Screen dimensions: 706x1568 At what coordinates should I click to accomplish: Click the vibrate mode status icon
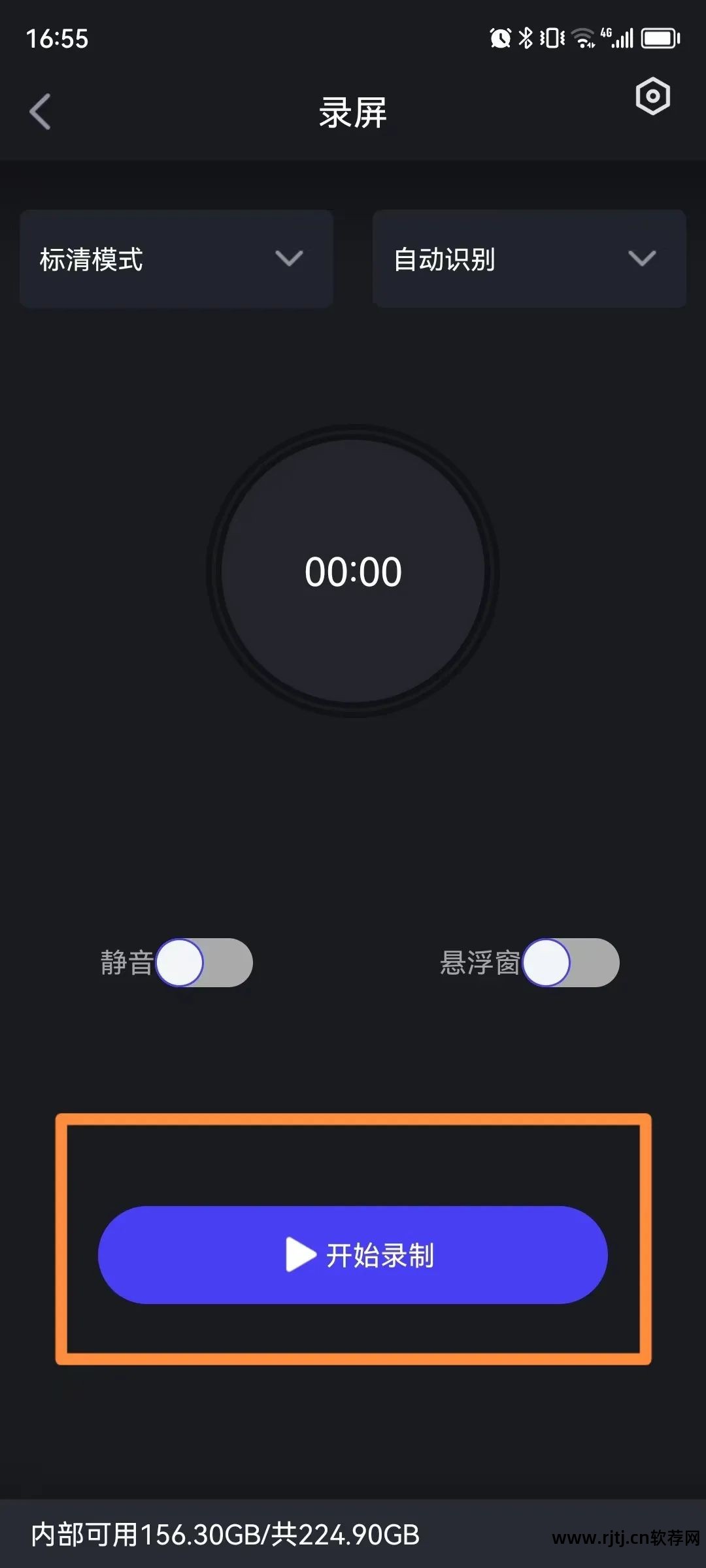coord(551,37)
